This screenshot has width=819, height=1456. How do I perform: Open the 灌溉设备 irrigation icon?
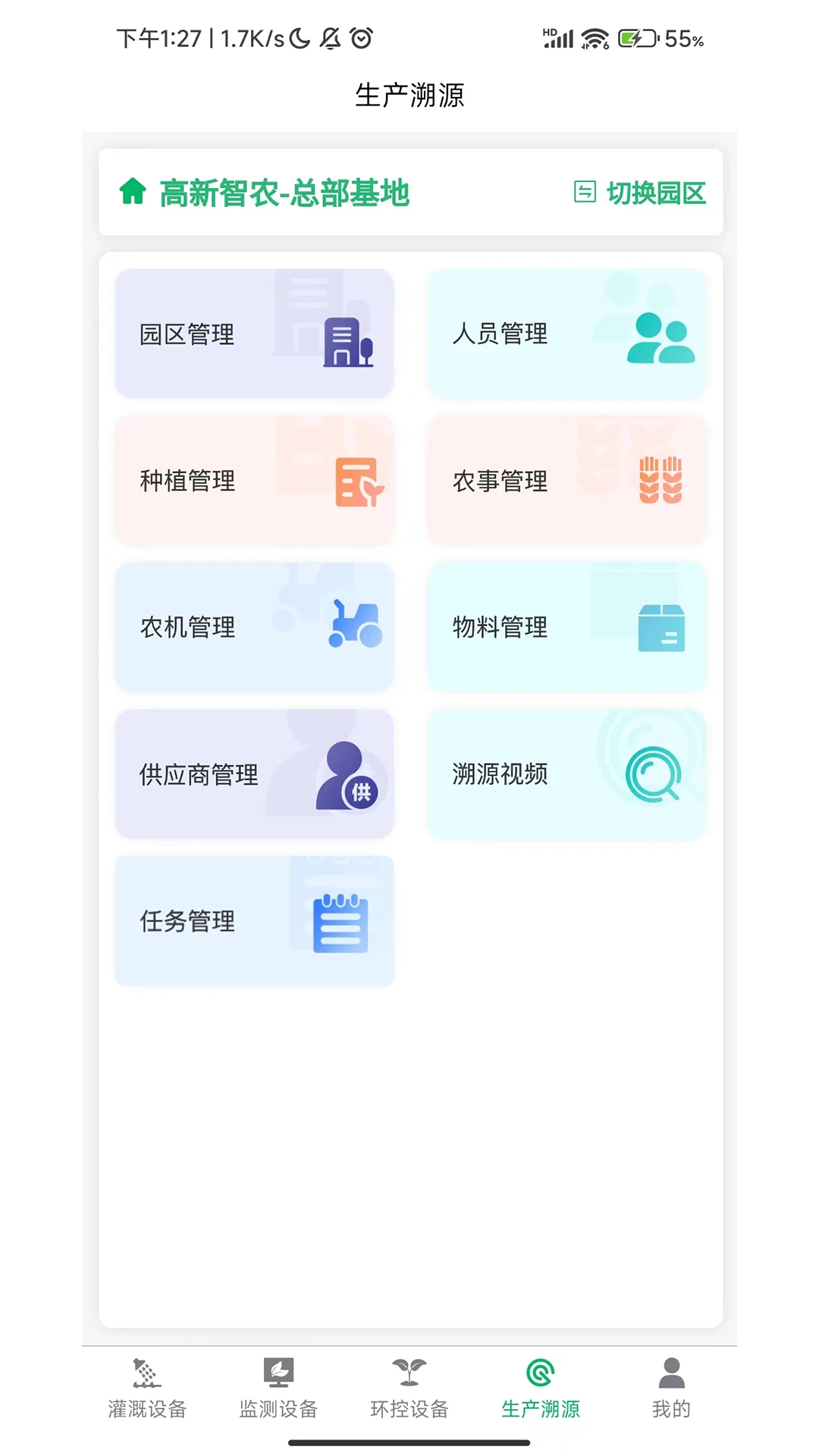(147, 1373)
